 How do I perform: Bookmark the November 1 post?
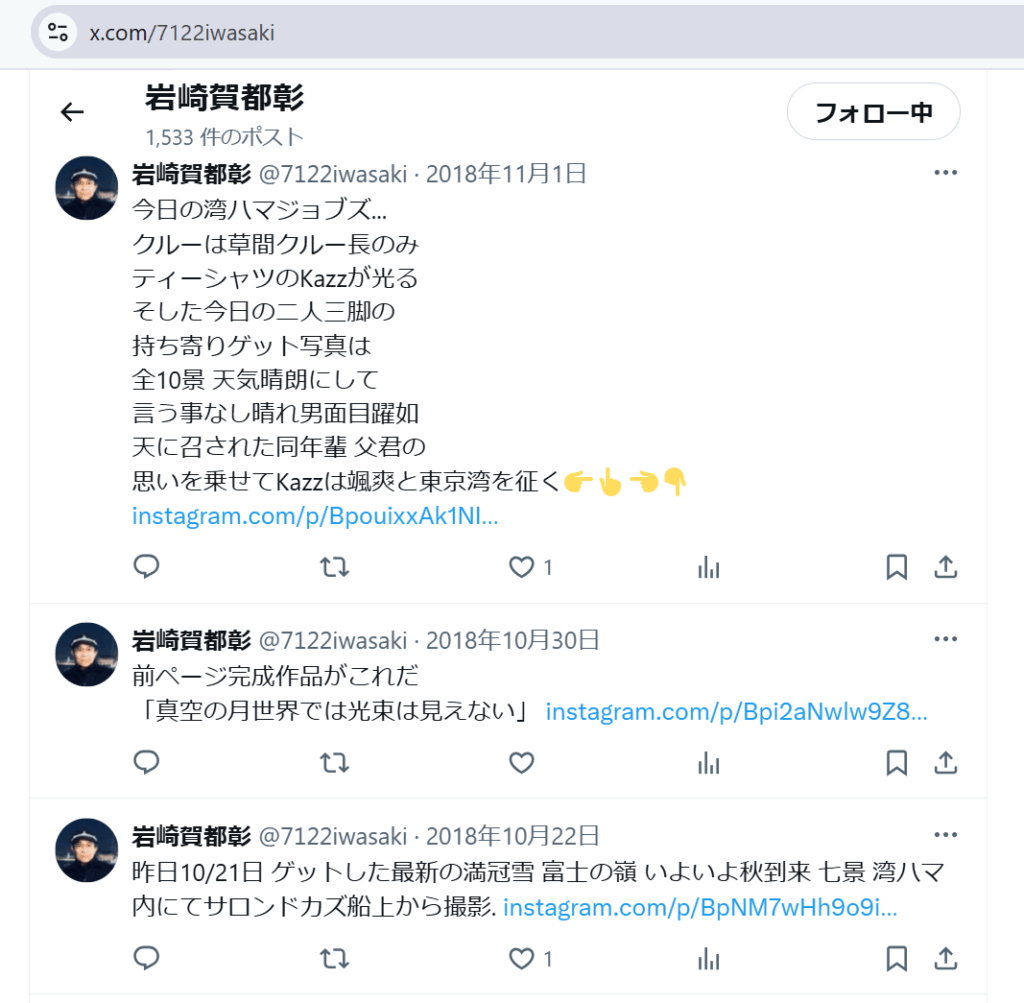pyautogui.click(x=897, y=567)
